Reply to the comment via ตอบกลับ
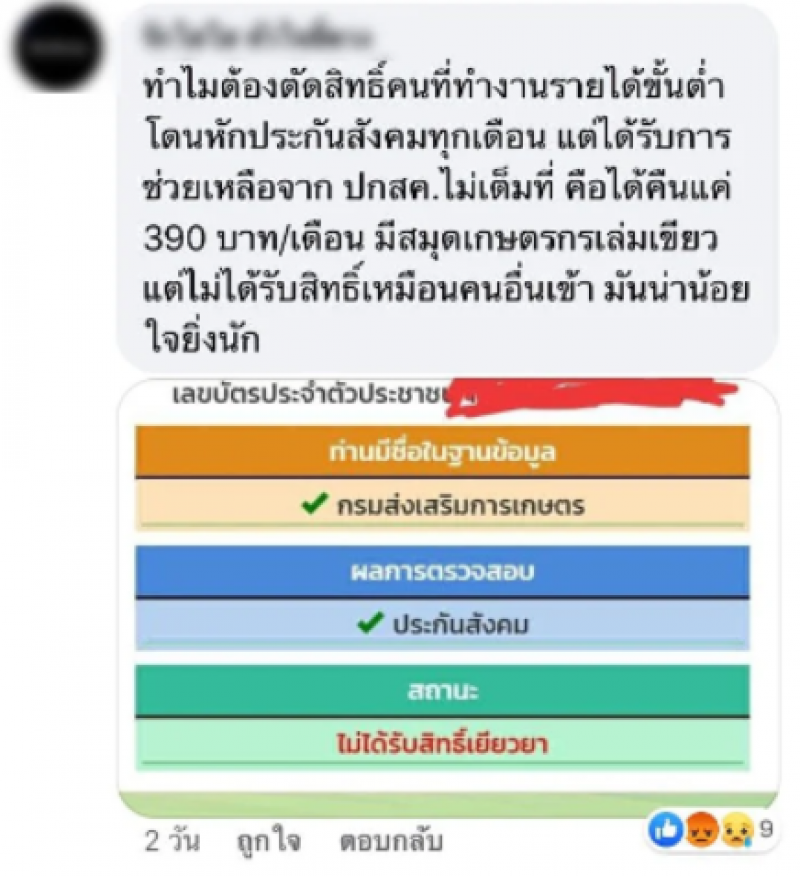The width and height of the screenshot is (800, 876). (390, 840)
